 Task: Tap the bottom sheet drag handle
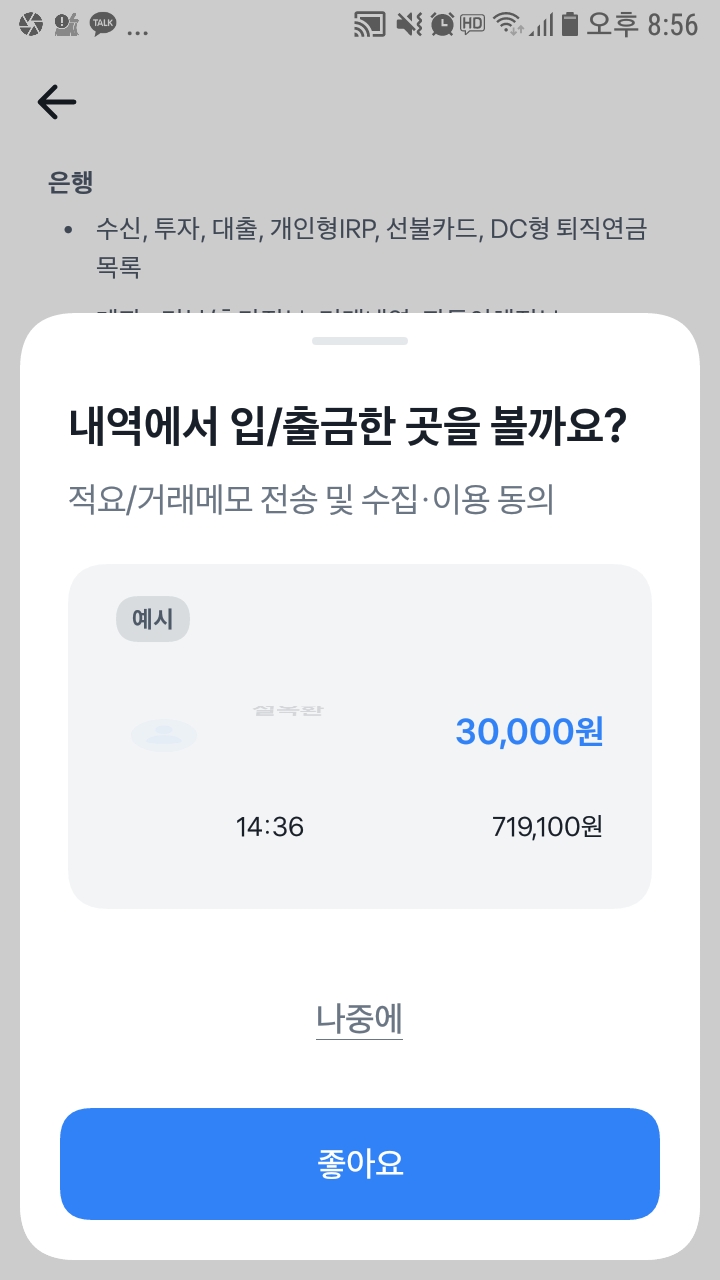[x=360, y=341]
